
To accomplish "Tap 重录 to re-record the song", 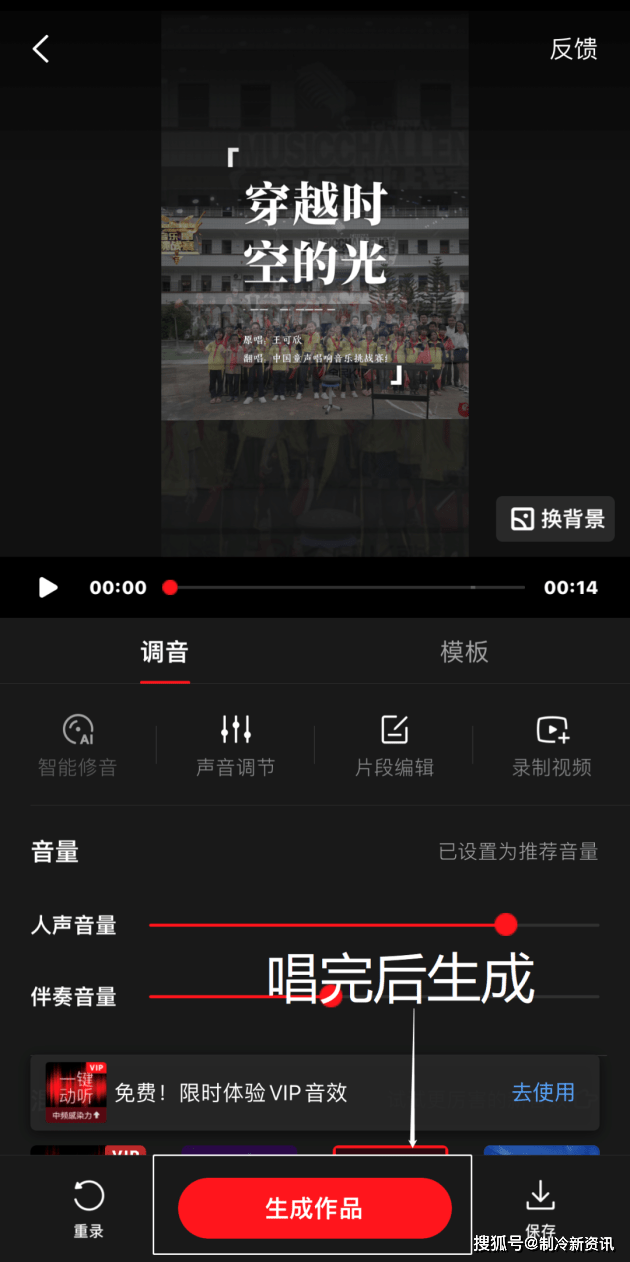I will [89, 1207].
